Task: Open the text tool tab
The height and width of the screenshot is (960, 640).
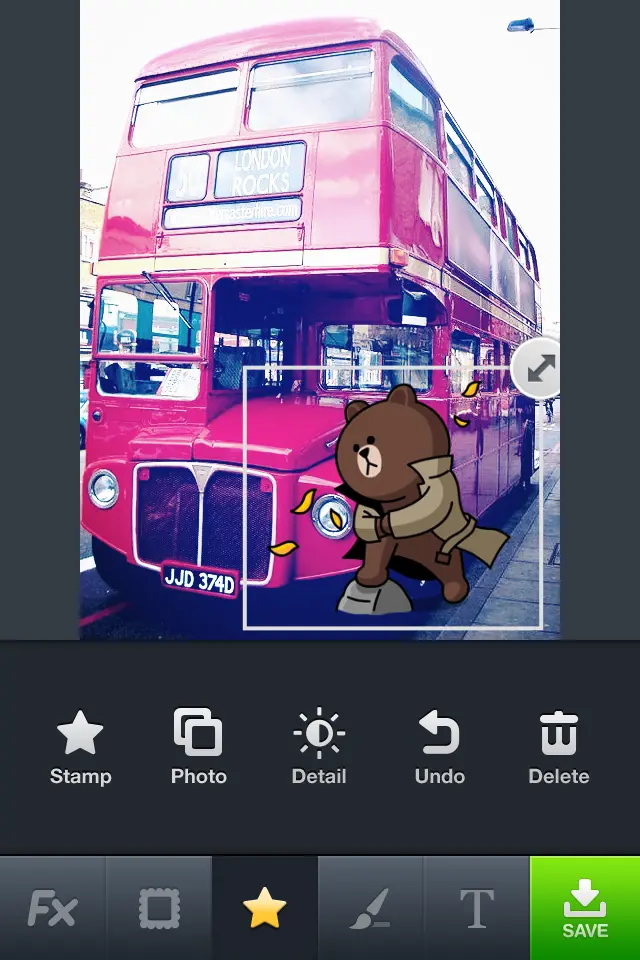Action: [477, 908]
